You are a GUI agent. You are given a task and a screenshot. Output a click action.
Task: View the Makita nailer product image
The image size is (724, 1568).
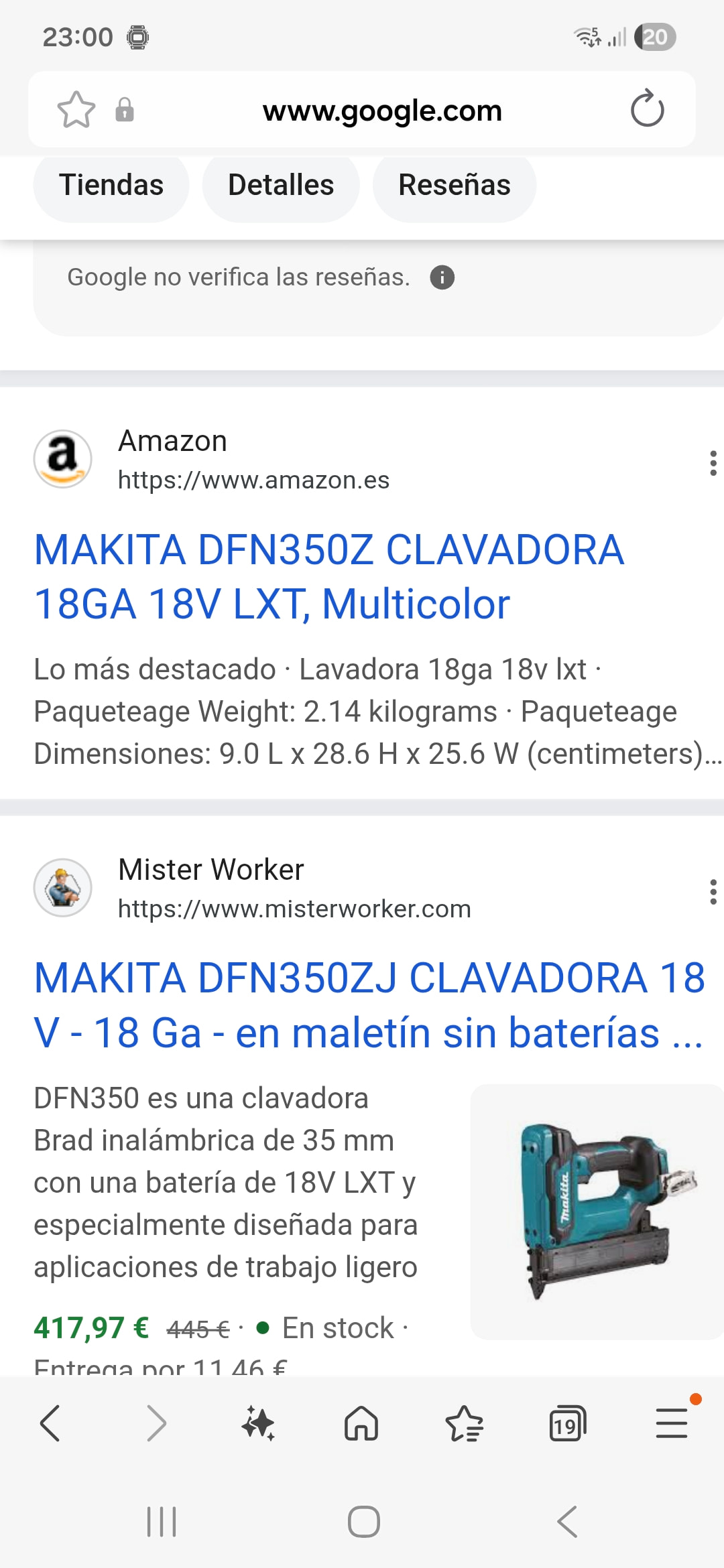[597, 1212]
